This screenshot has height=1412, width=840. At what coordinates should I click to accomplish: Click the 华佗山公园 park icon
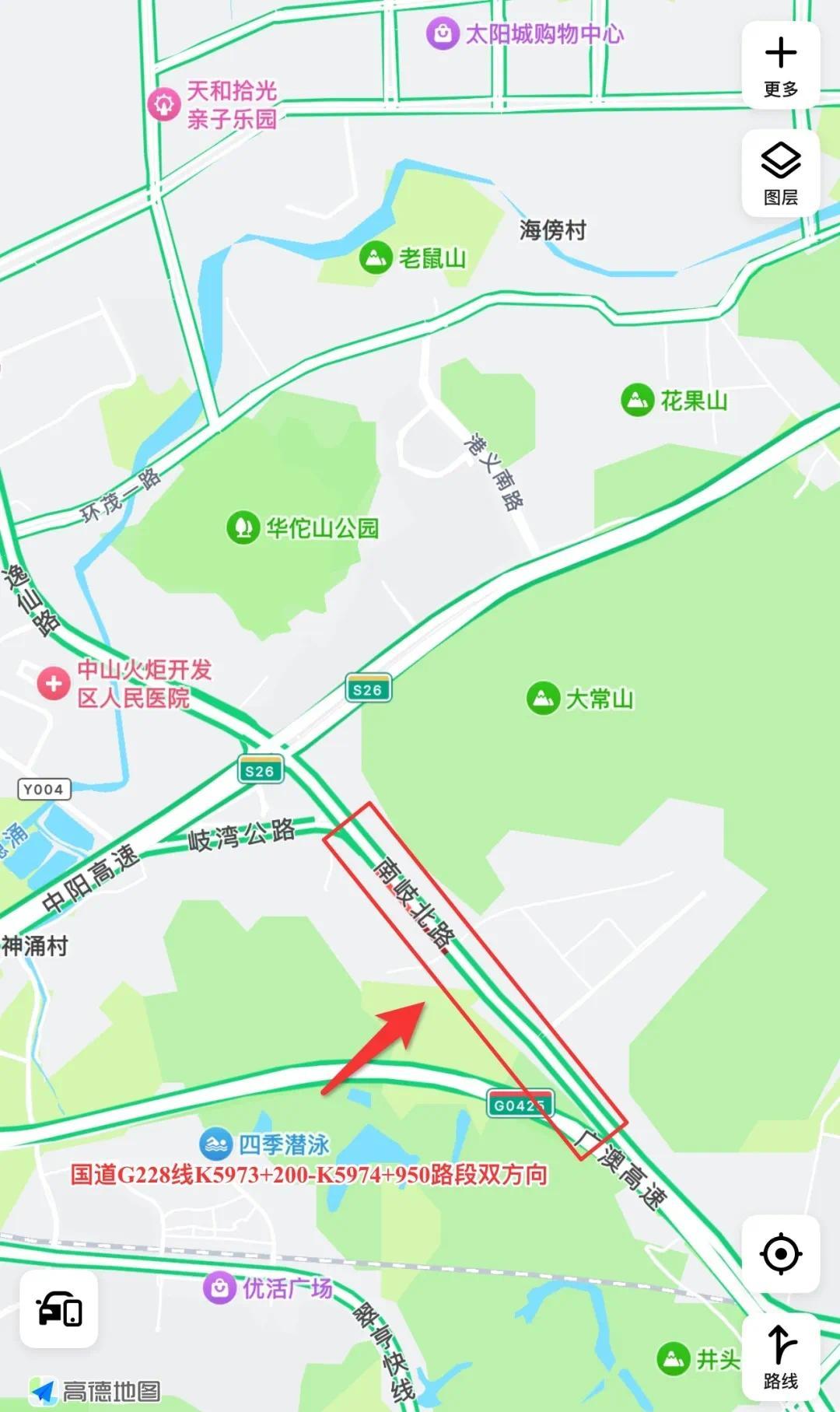[242, 526]
